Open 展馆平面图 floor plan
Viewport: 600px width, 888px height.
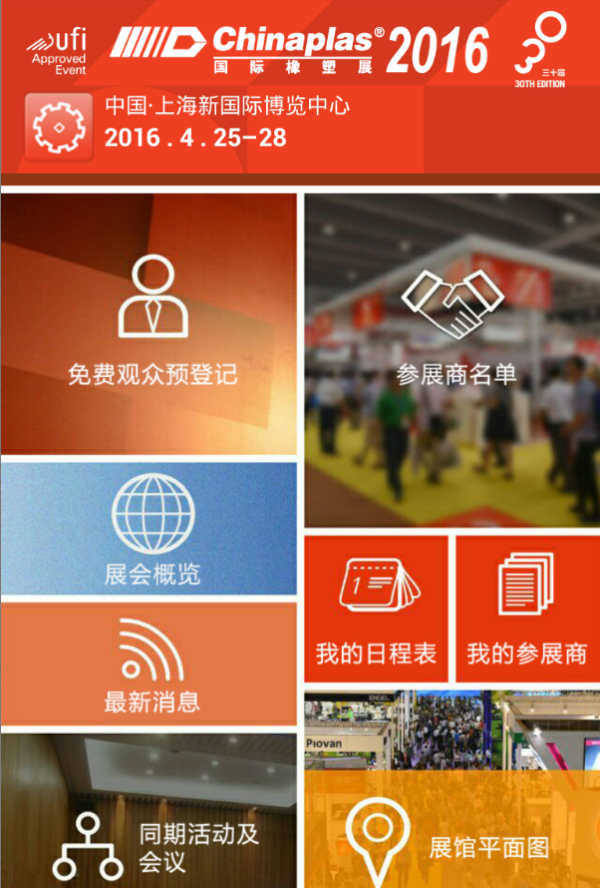[452, 830]
